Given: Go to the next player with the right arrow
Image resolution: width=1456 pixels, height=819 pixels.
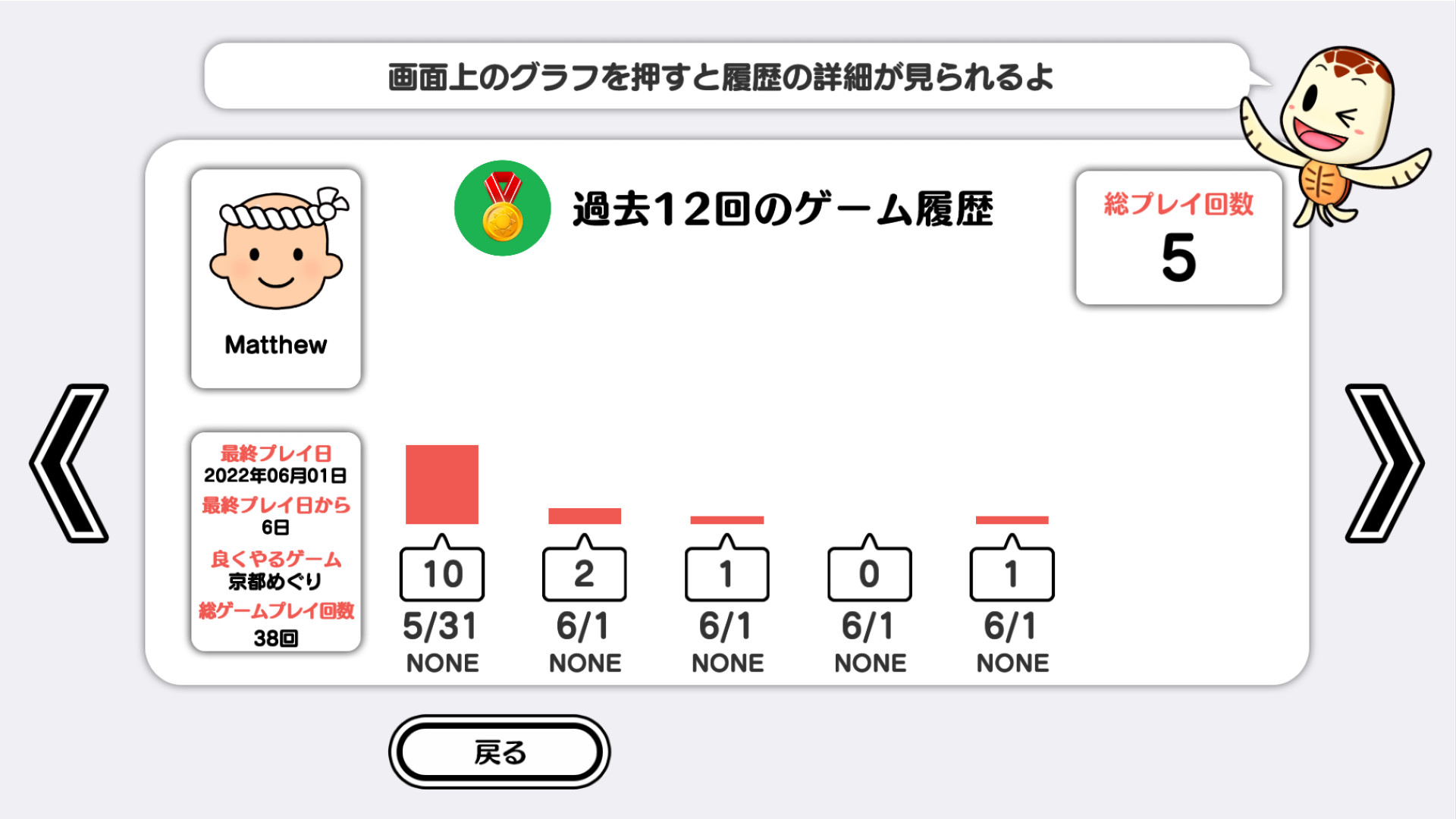Looking at the screenshot, I should (x=1384, y=463).
